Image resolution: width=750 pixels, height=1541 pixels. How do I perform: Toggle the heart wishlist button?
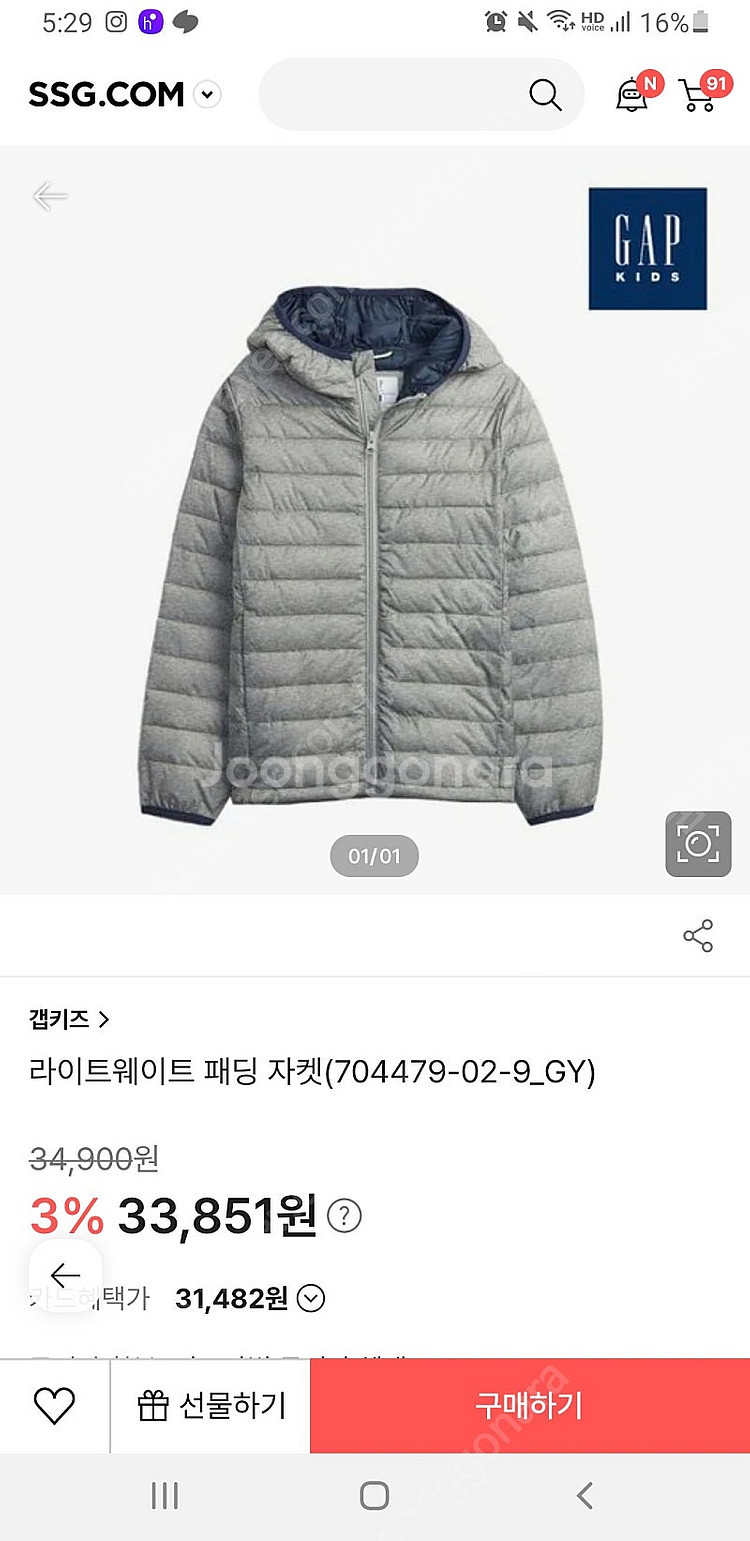tap(54, 1405)
